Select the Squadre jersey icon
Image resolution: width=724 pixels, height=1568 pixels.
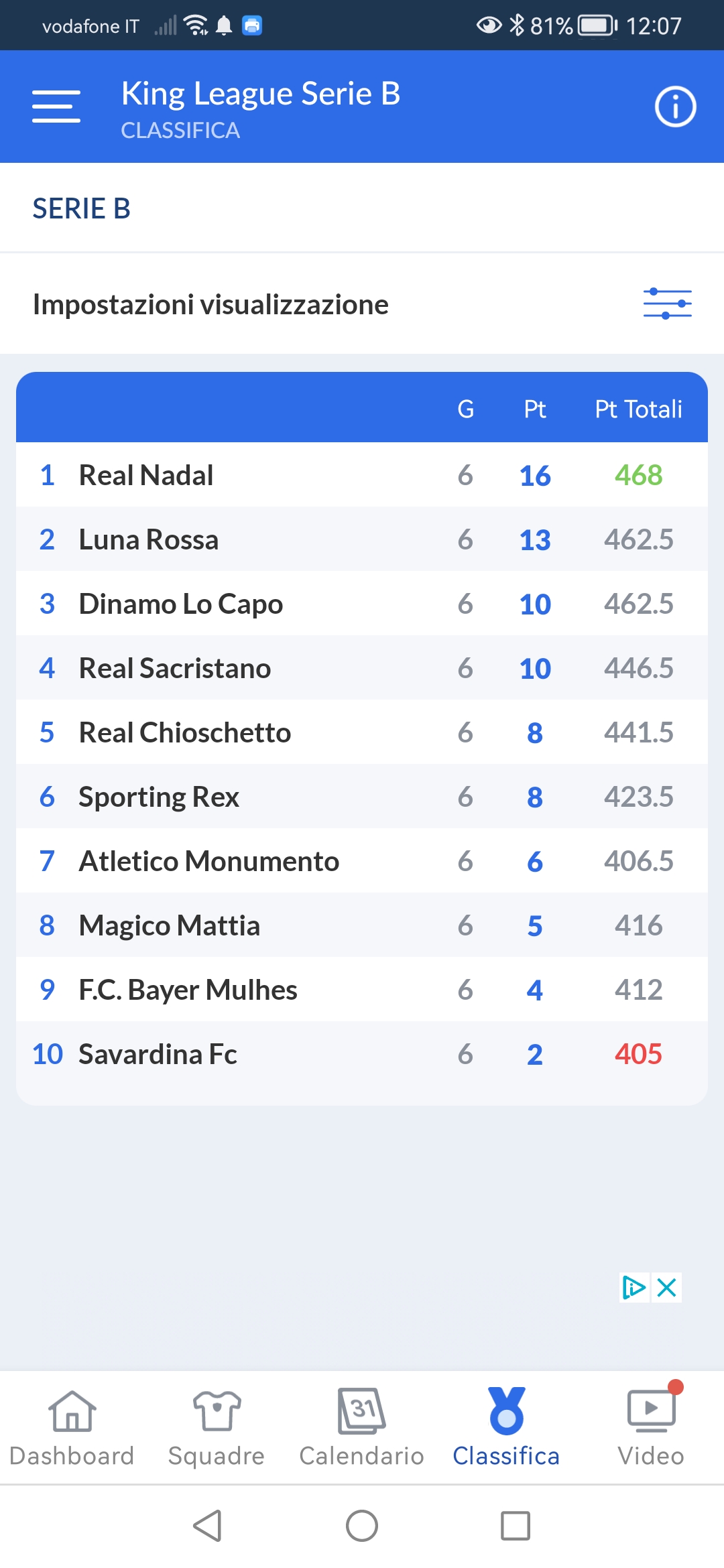click(x=216, y=1411)
